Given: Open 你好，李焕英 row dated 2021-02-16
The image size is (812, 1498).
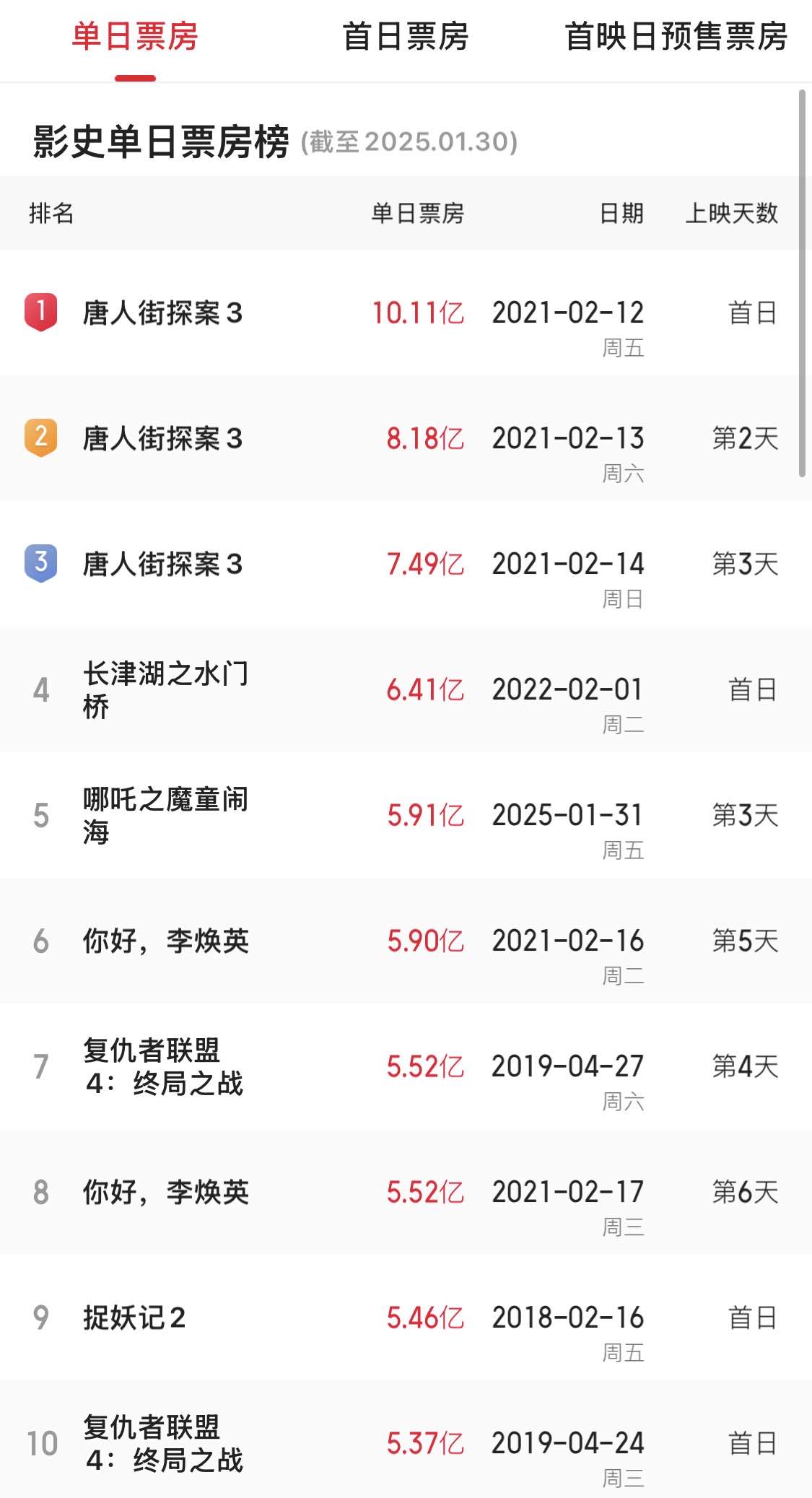Looking at the screenshot, I should click(x=406, y=941).
